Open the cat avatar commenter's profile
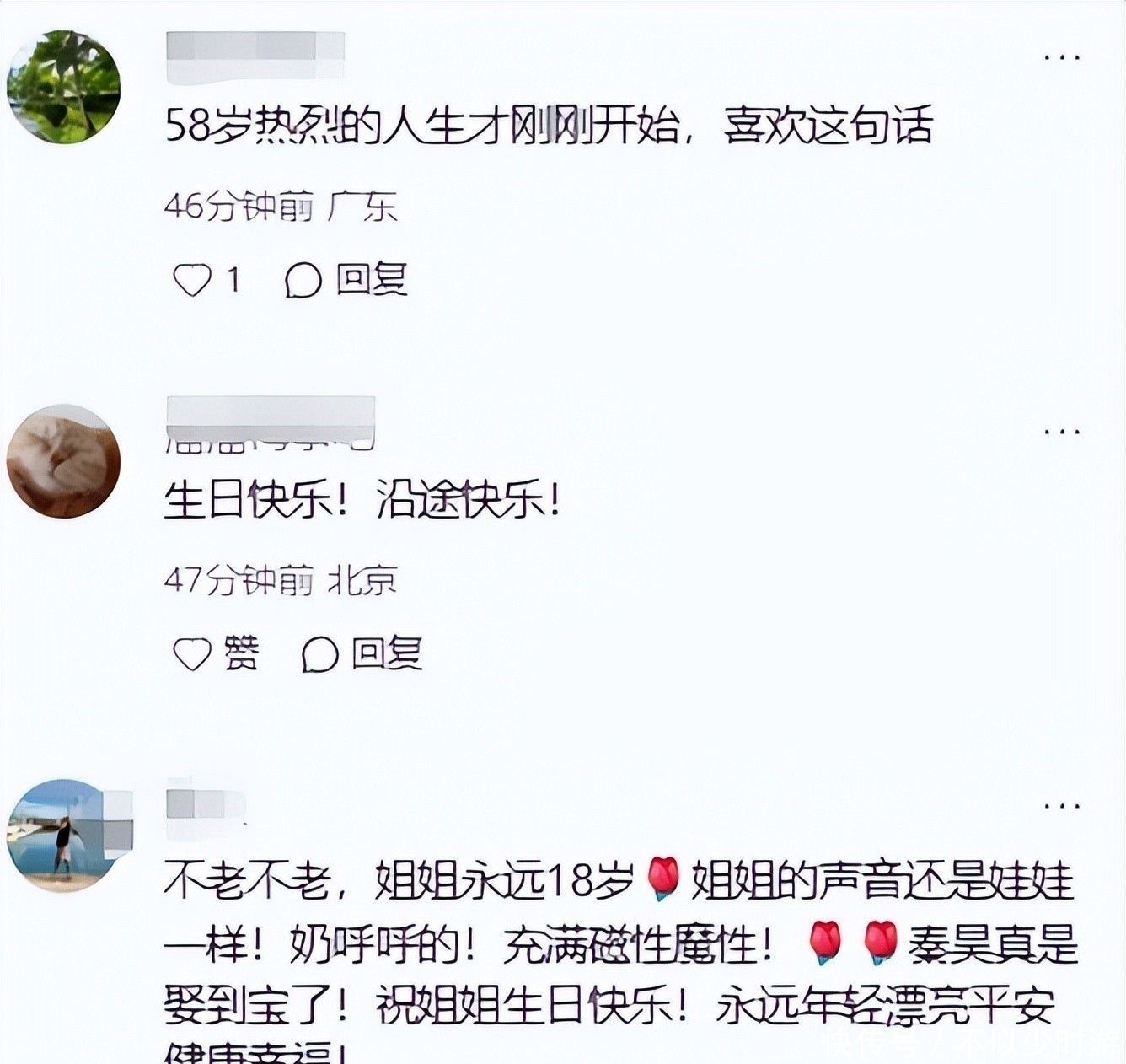Image resolution: width=1126 pixels, height=1064 pixels. [64, 460]
